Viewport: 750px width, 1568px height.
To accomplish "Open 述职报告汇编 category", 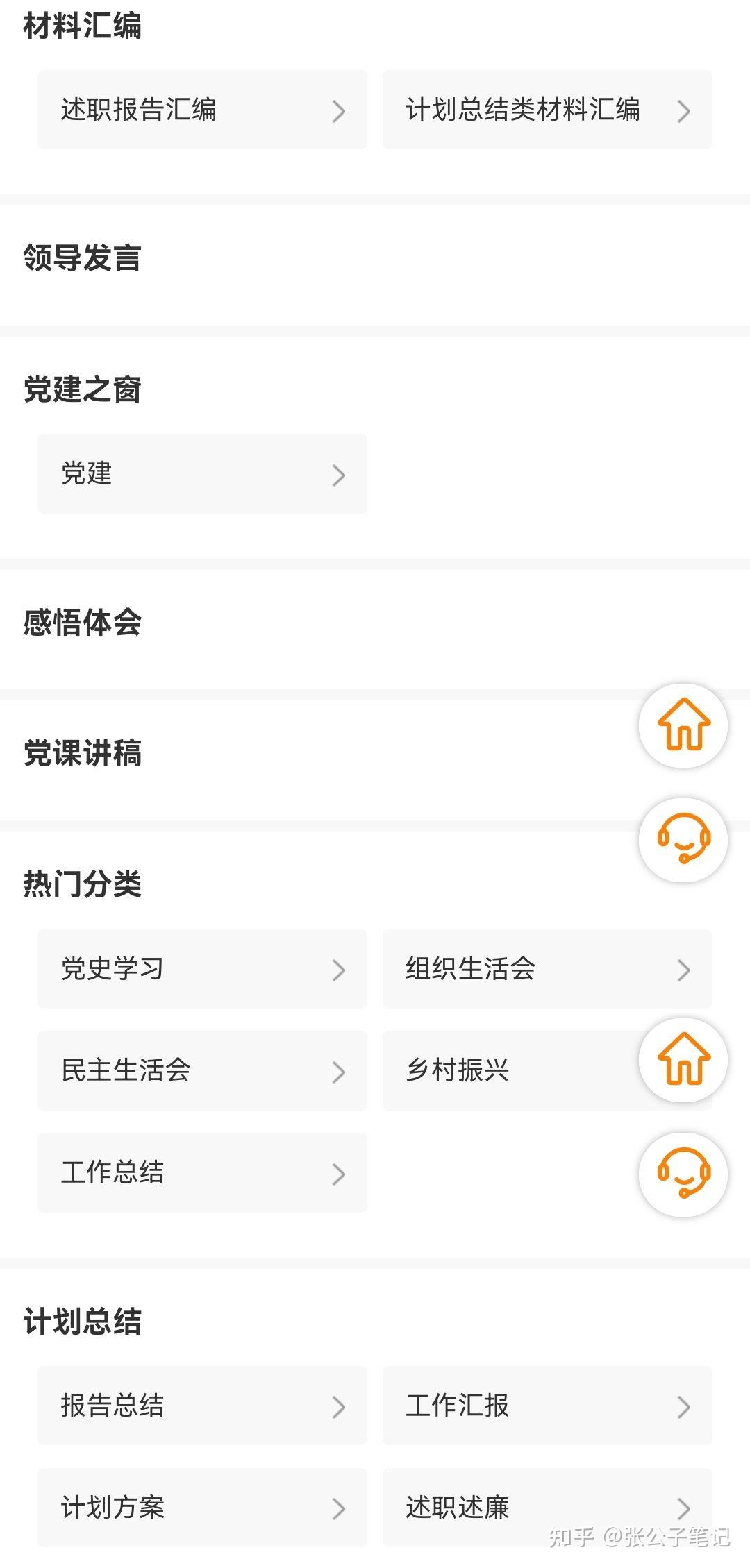I will pos(201,110).
